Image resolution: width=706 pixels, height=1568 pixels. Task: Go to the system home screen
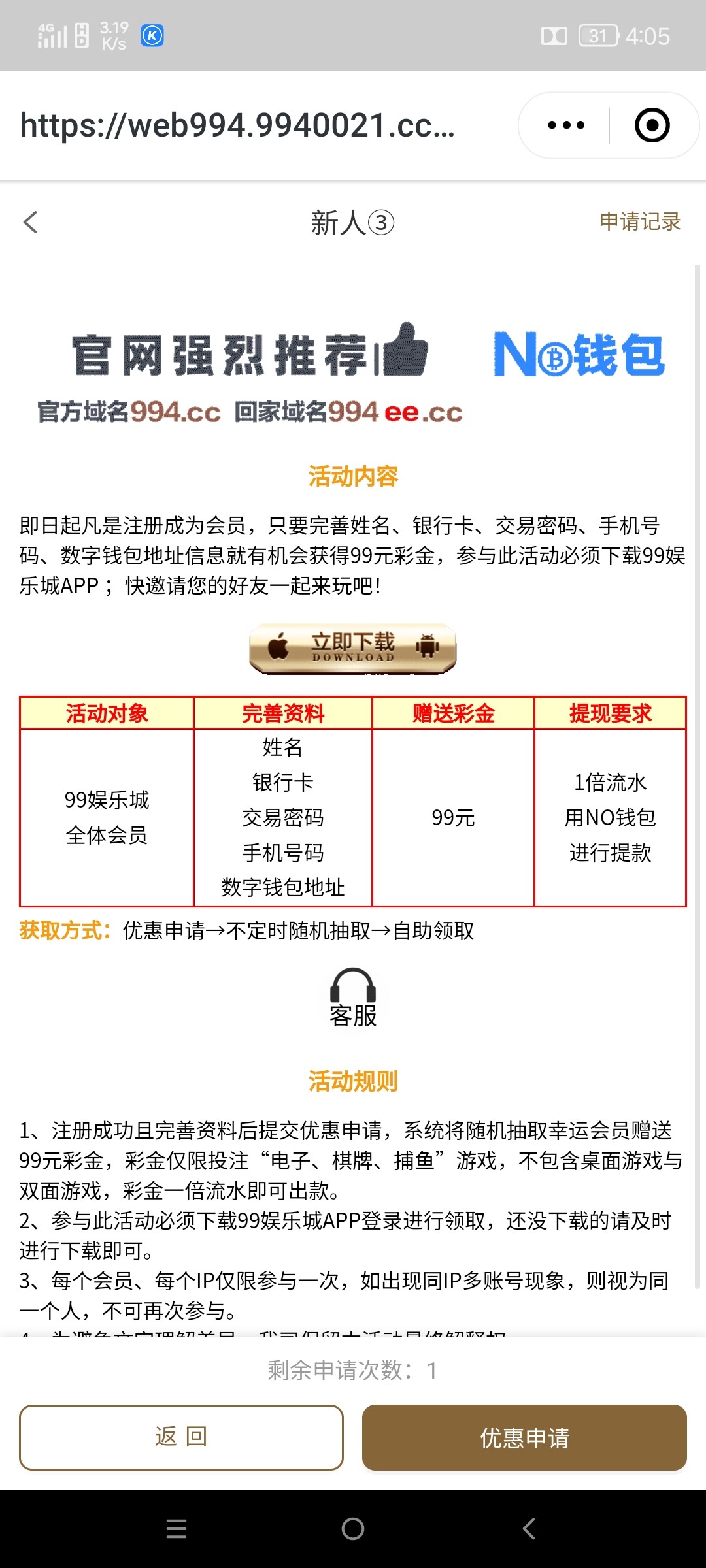[353, 1528]
